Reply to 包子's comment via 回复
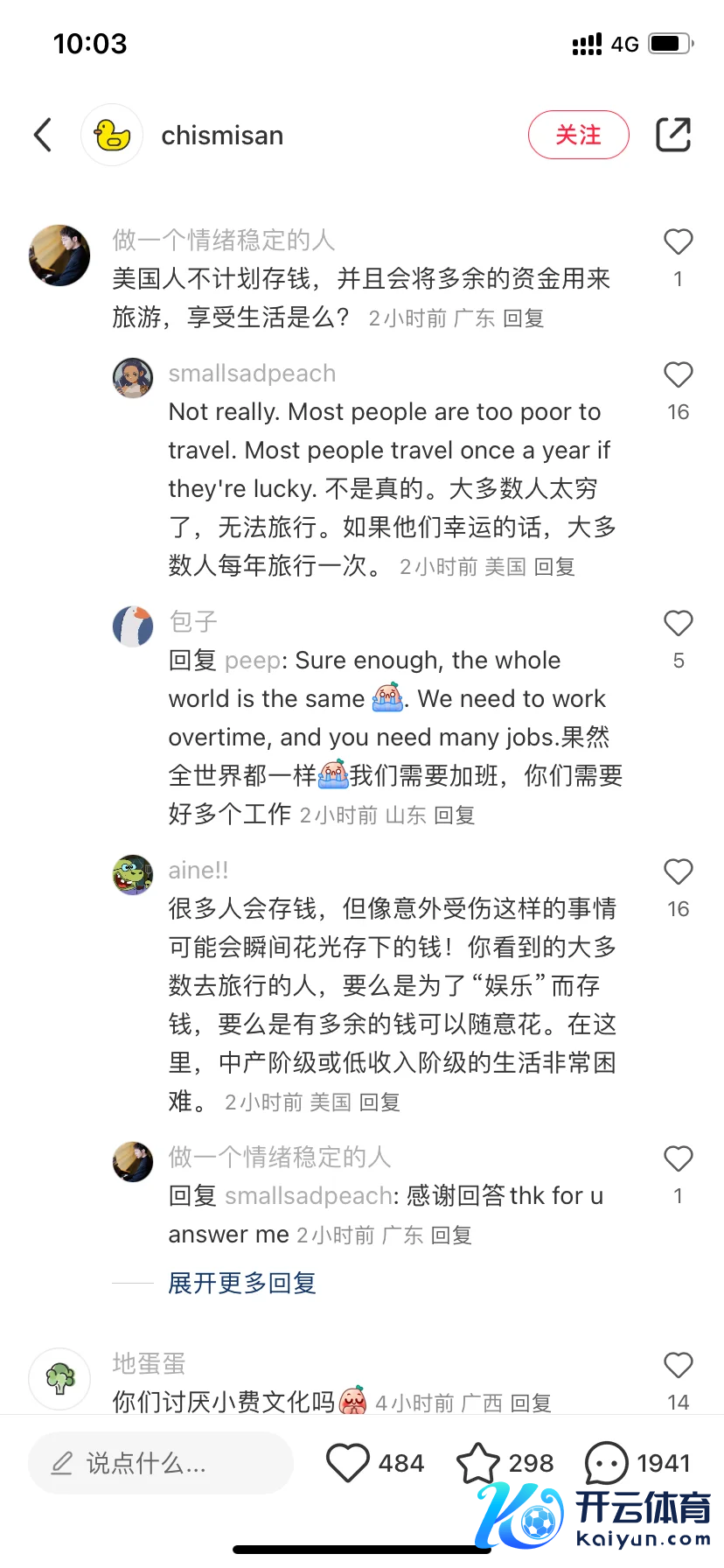The height and width of the screenshot is (1568, 724). tap(455, 815)
